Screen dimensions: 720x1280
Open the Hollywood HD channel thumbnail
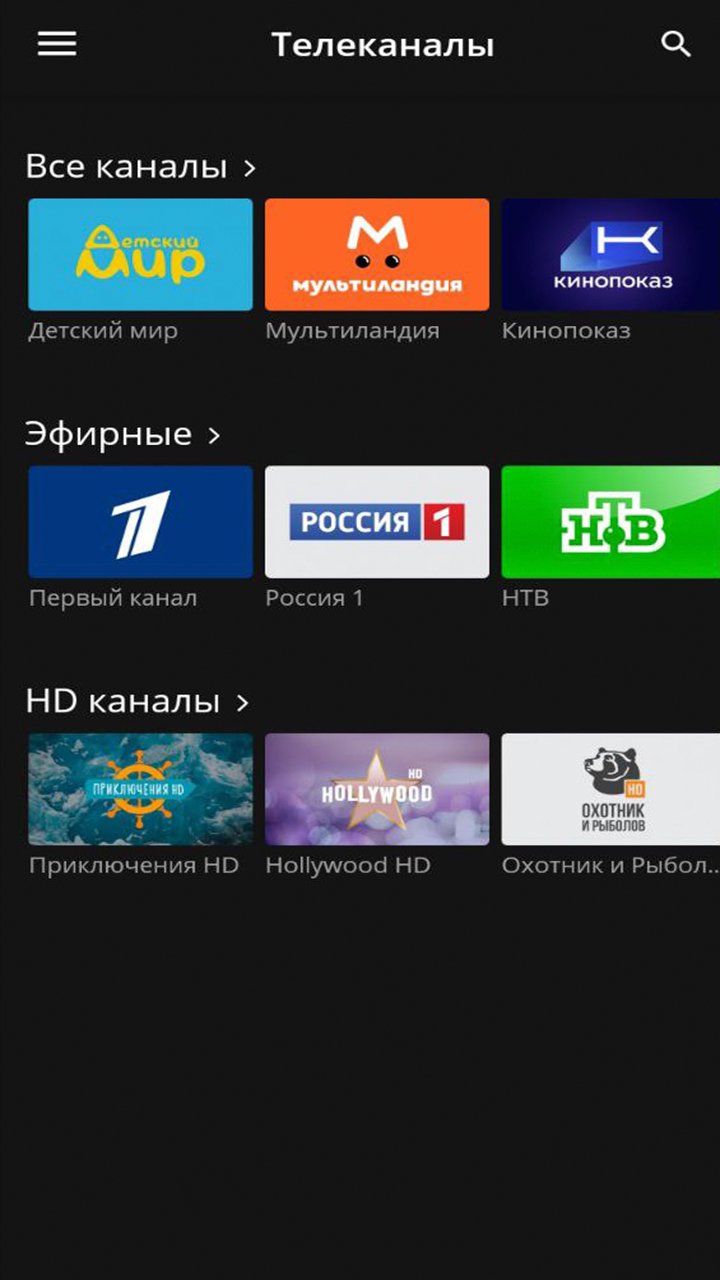point(376,789)
